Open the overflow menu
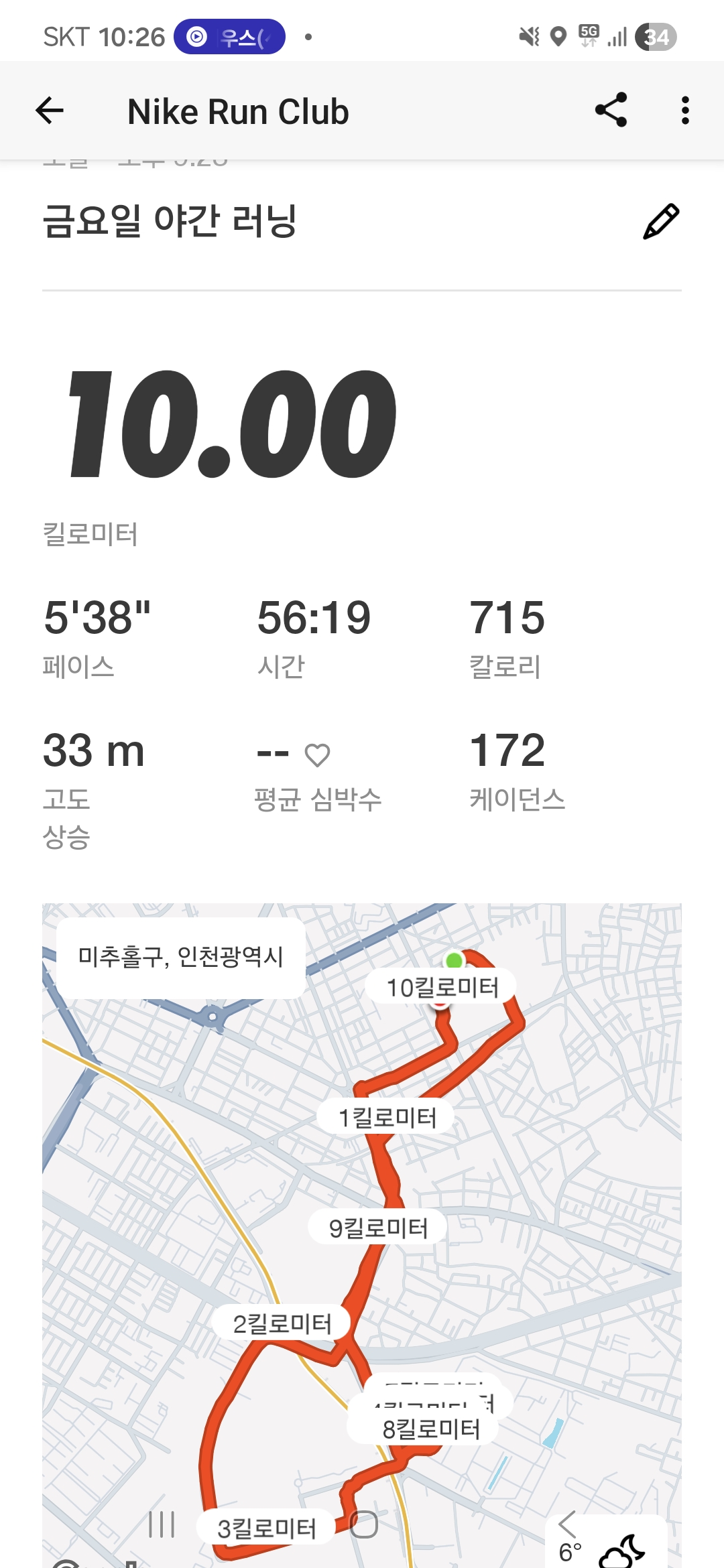 pos(684,111)
